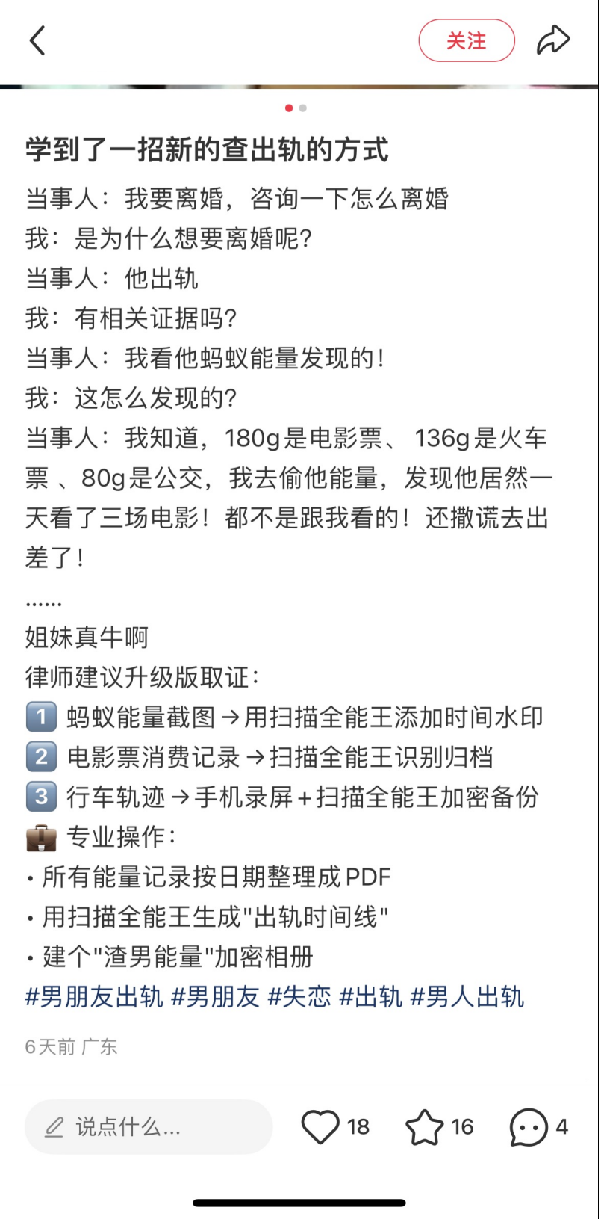Share this post via arrow icon

tap(553, 41)
